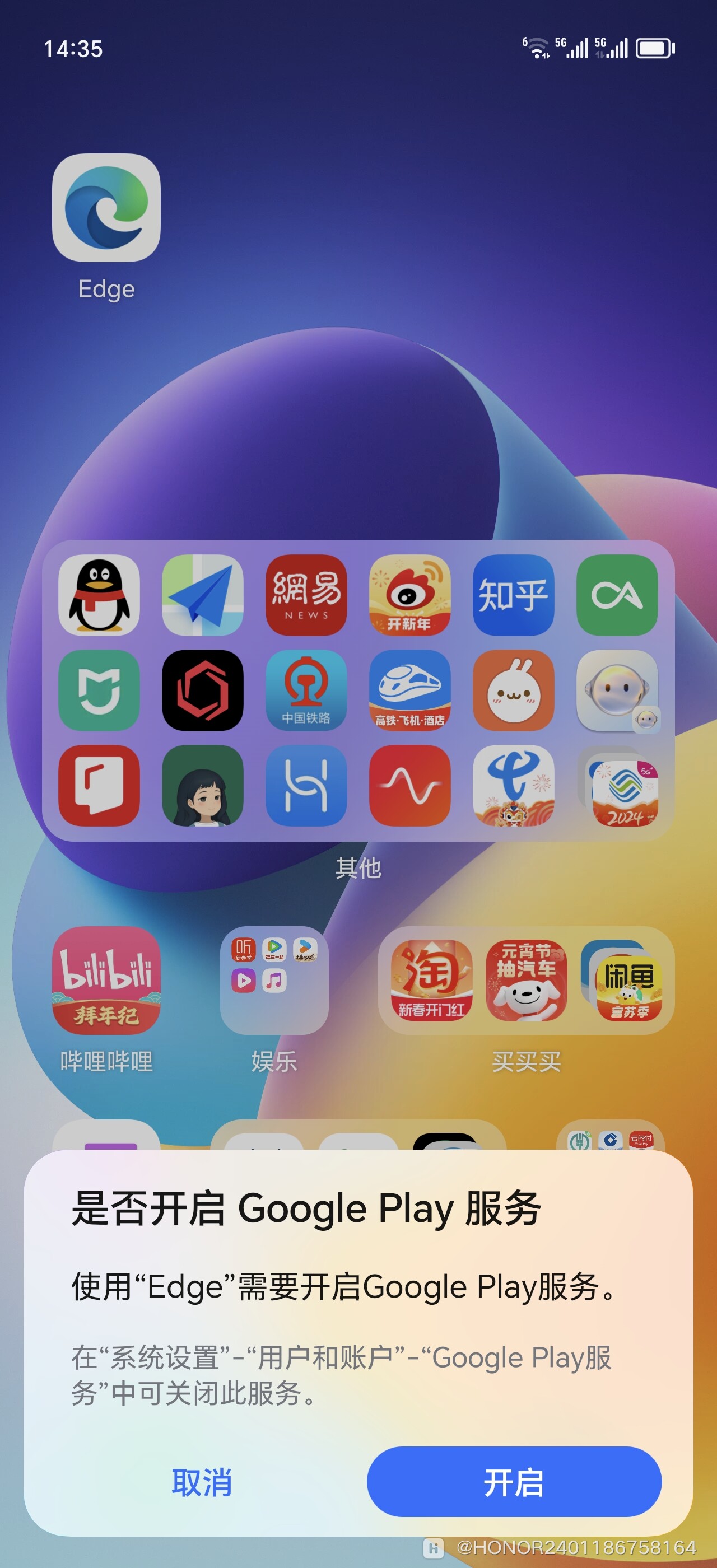Open the 娱乐 folder
This screenshot has width=717, height=1568.
click(274, 980)
